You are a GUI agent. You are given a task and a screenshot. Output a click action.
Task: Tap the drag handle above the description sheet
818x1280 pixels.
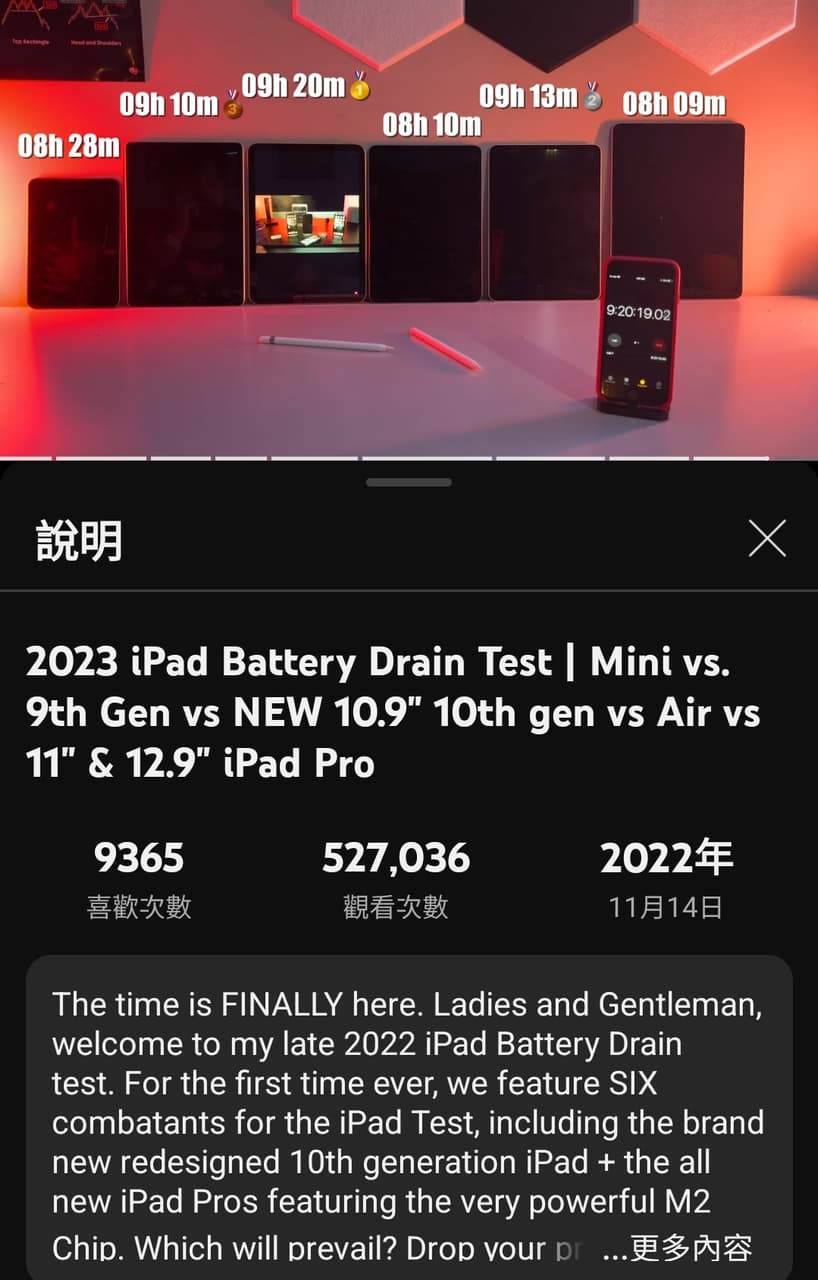point(408,482)
